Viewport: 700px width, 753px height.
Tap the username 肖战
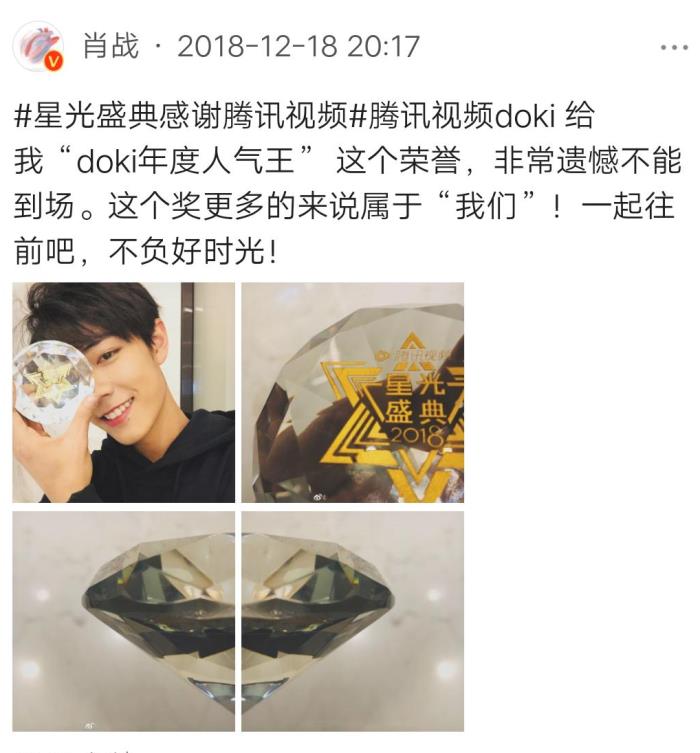pos(110,46)
